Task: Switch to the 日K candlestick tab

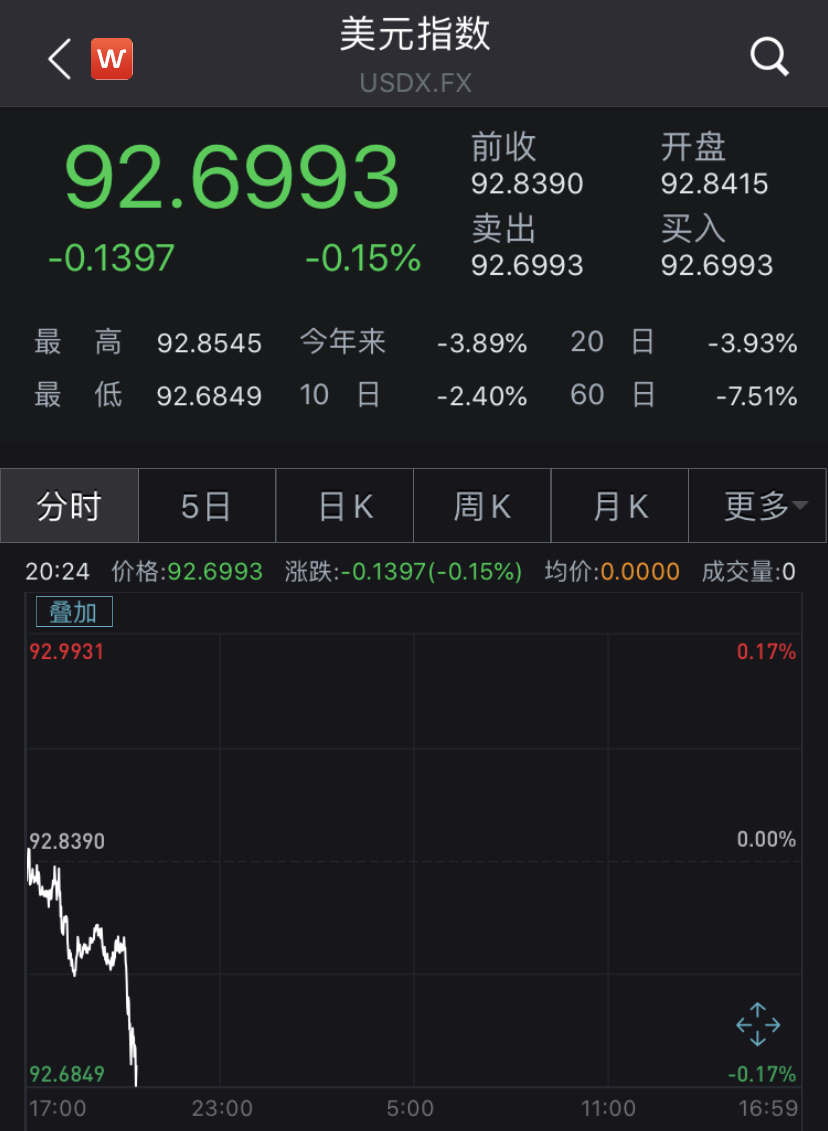Action: tap(344, 505)
